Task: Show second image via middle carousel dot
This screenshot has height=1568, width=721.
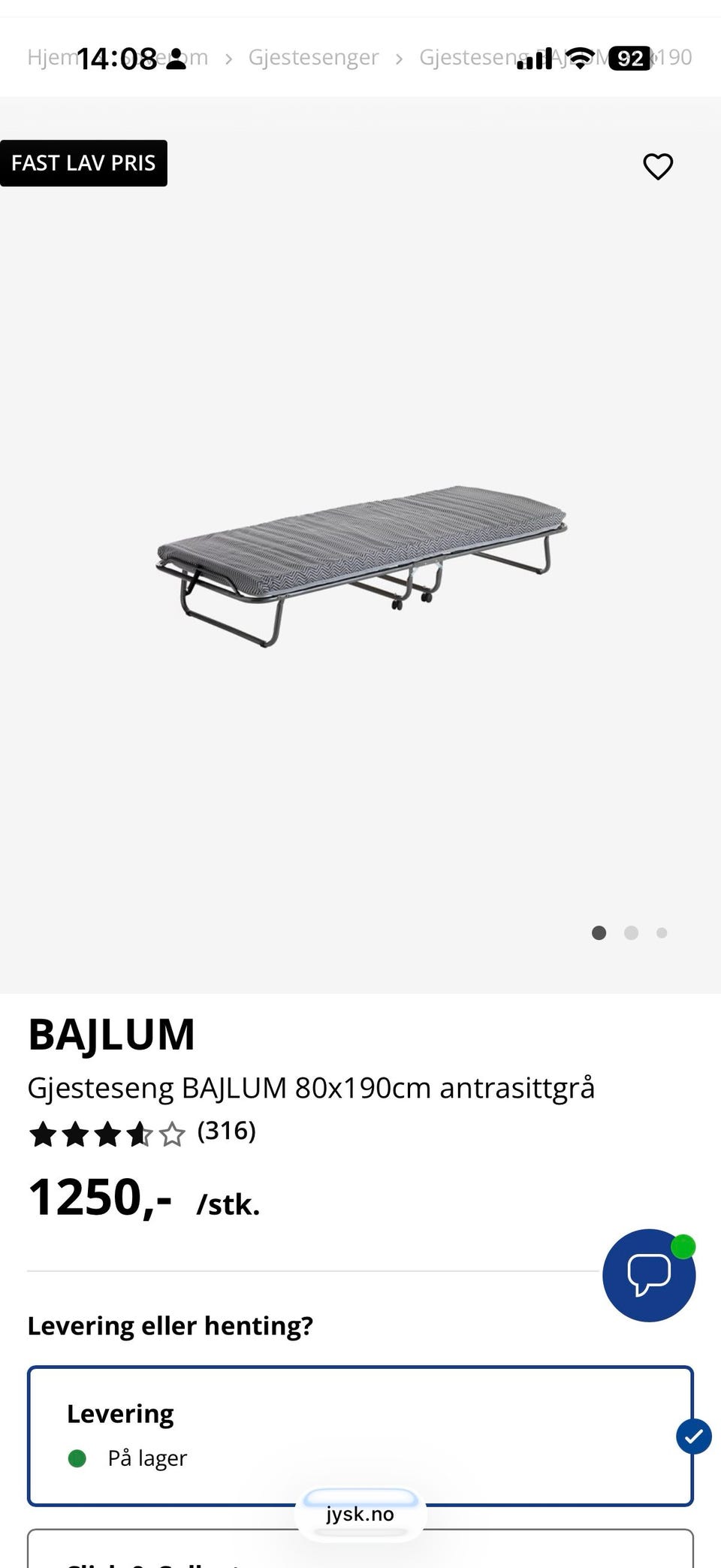Action: 631,932
